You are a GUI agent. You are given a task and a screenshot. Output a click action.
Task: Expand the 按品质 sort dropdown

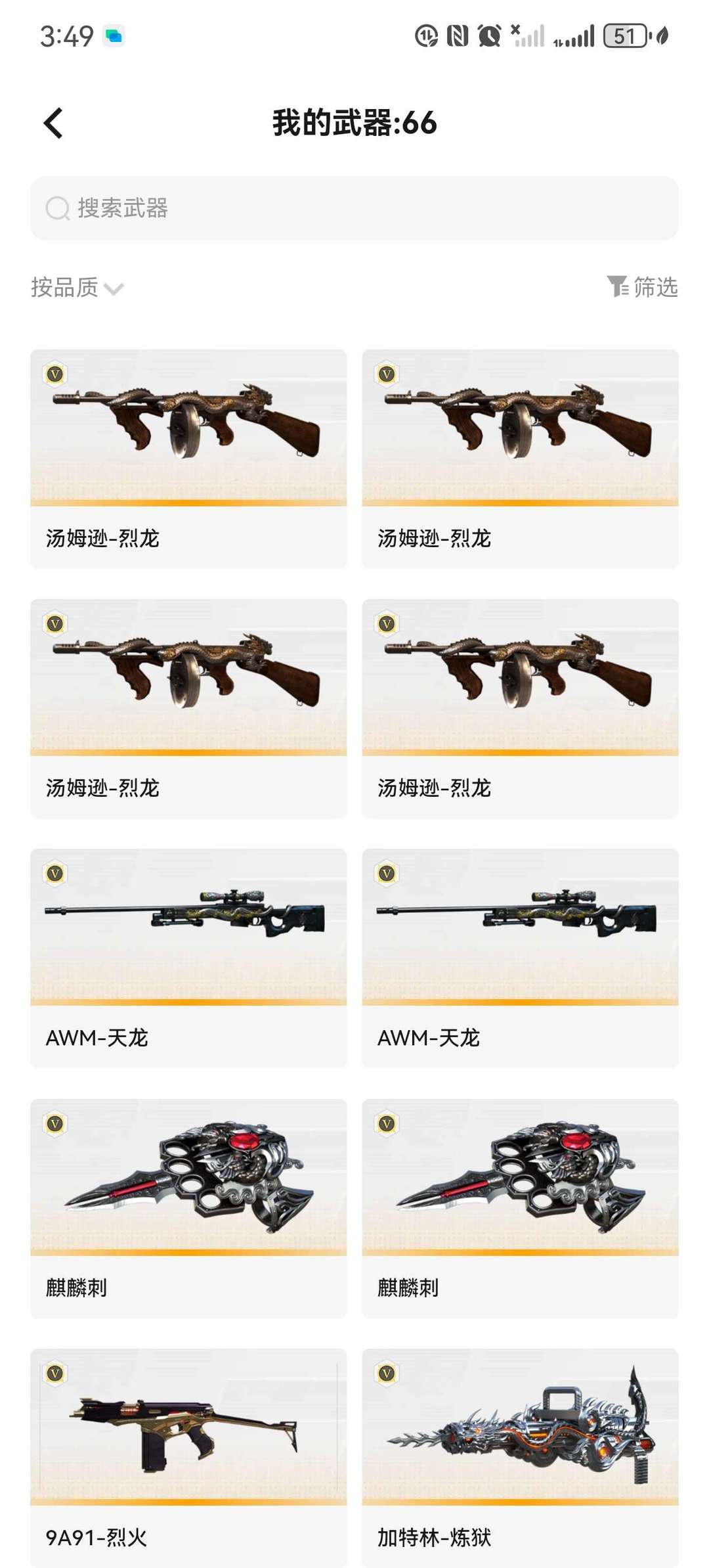(x=77, y=288)
